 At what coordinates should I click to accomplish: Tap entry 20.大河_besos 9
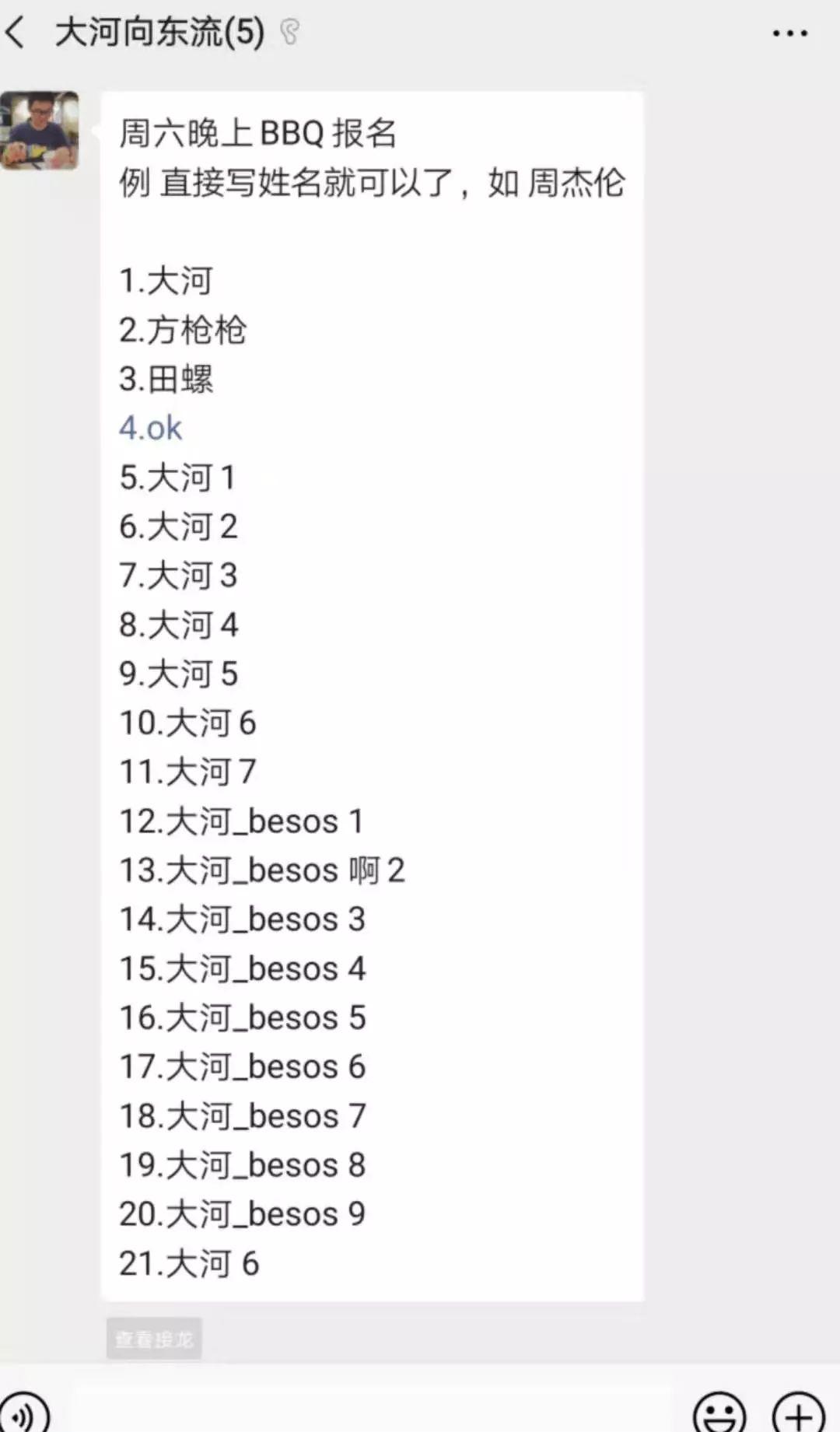(241, 1213)
